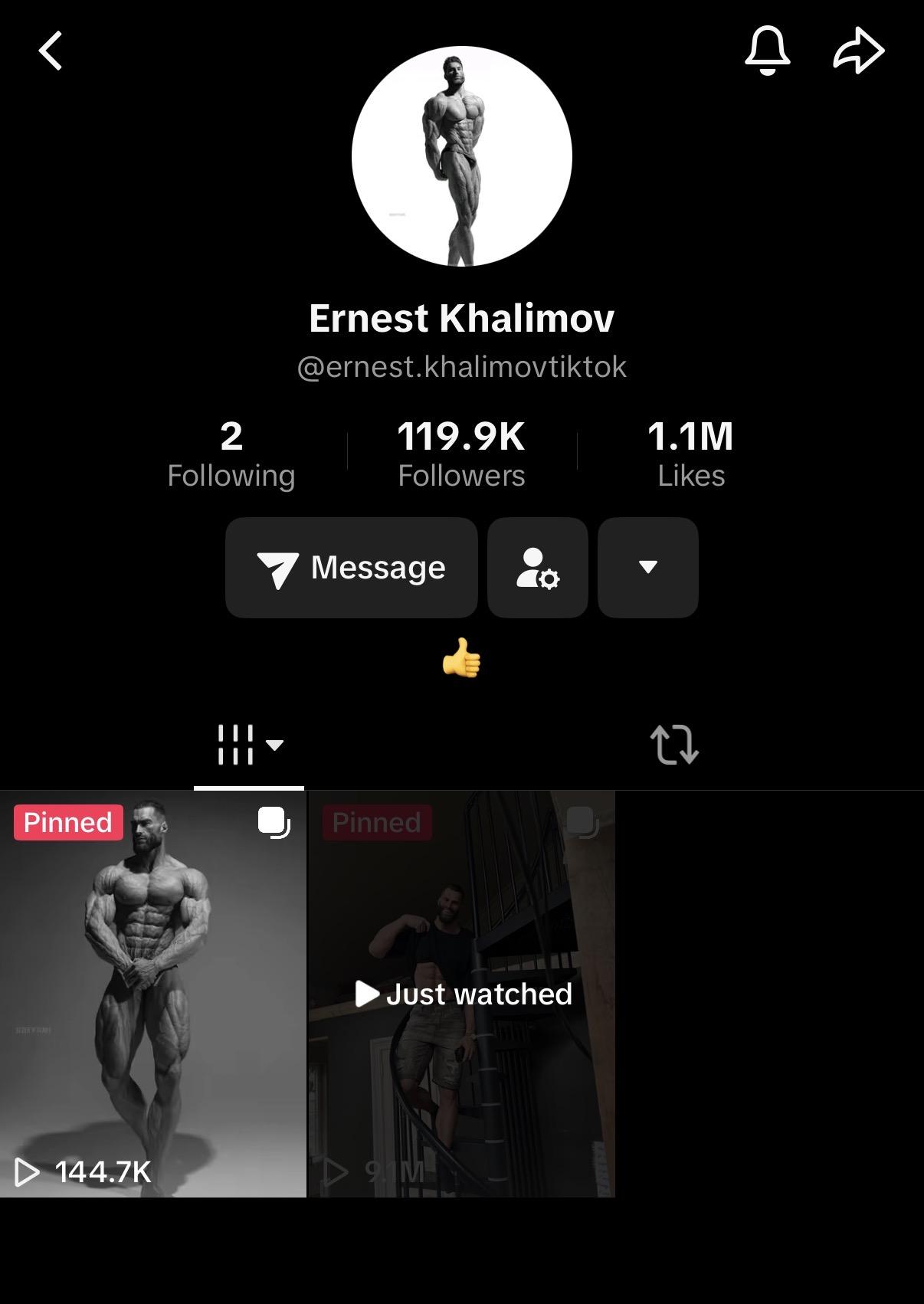Open the follow settings person icon
The width and height of the screenshot is (924, 1304).
[x=537, y=568]
